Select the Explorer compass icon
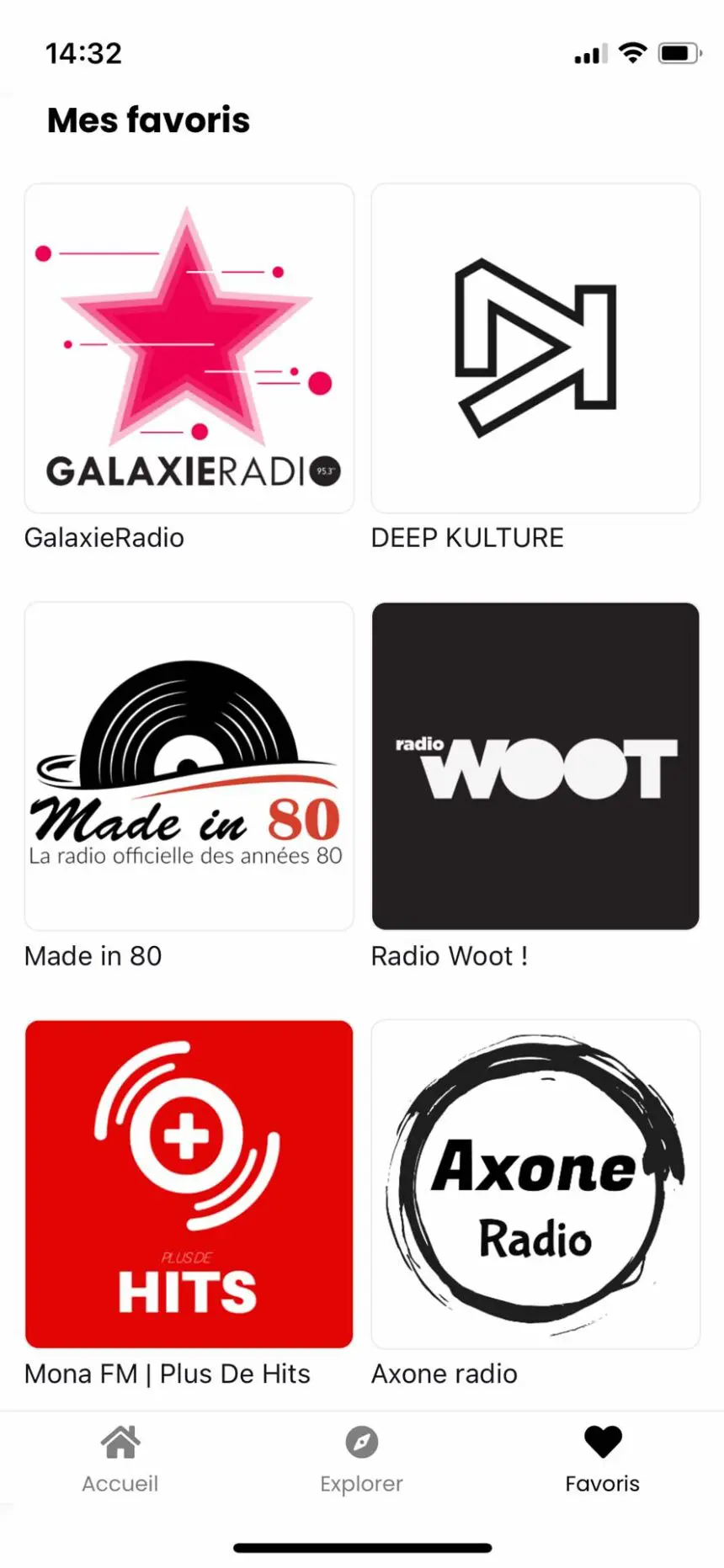The height and width of the screenshot is (1568, 724). 360,1441
